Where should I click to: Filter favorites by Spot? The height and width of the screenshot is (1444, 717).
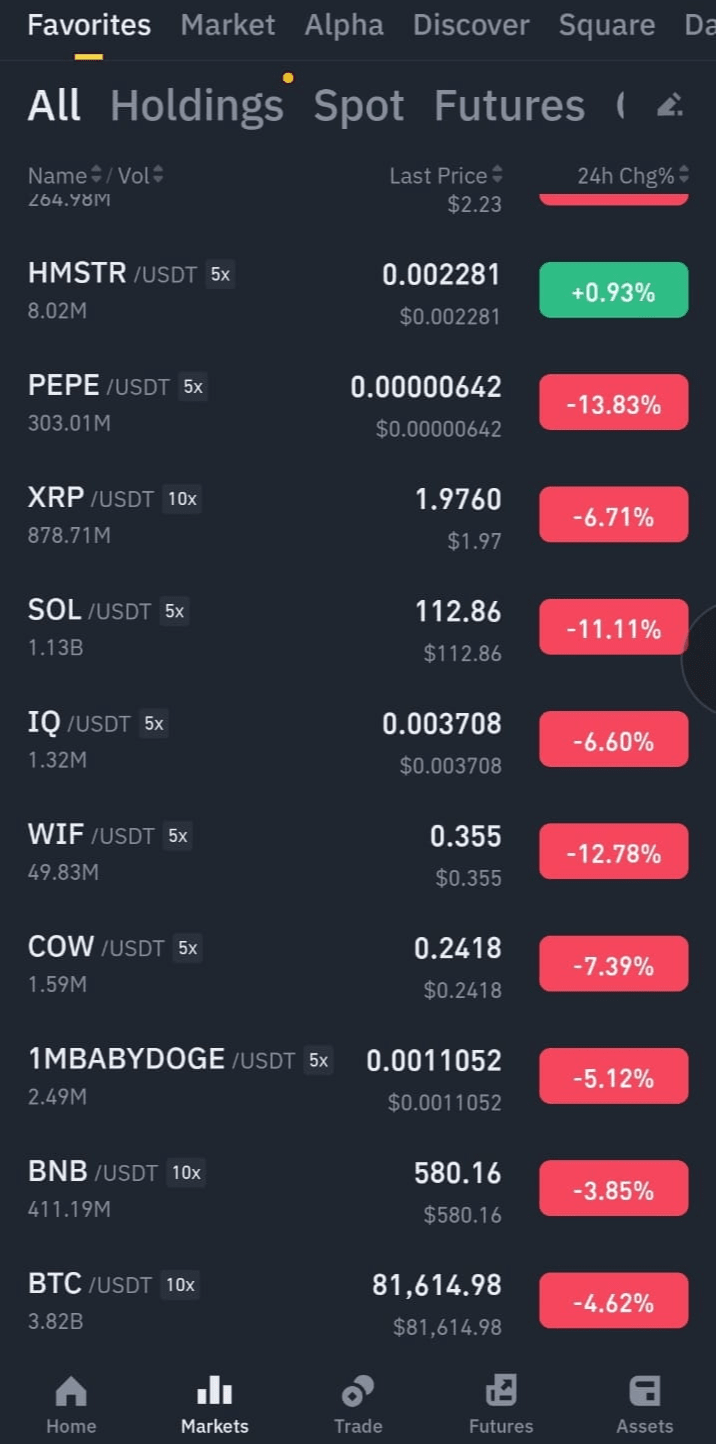click(359, 105)
